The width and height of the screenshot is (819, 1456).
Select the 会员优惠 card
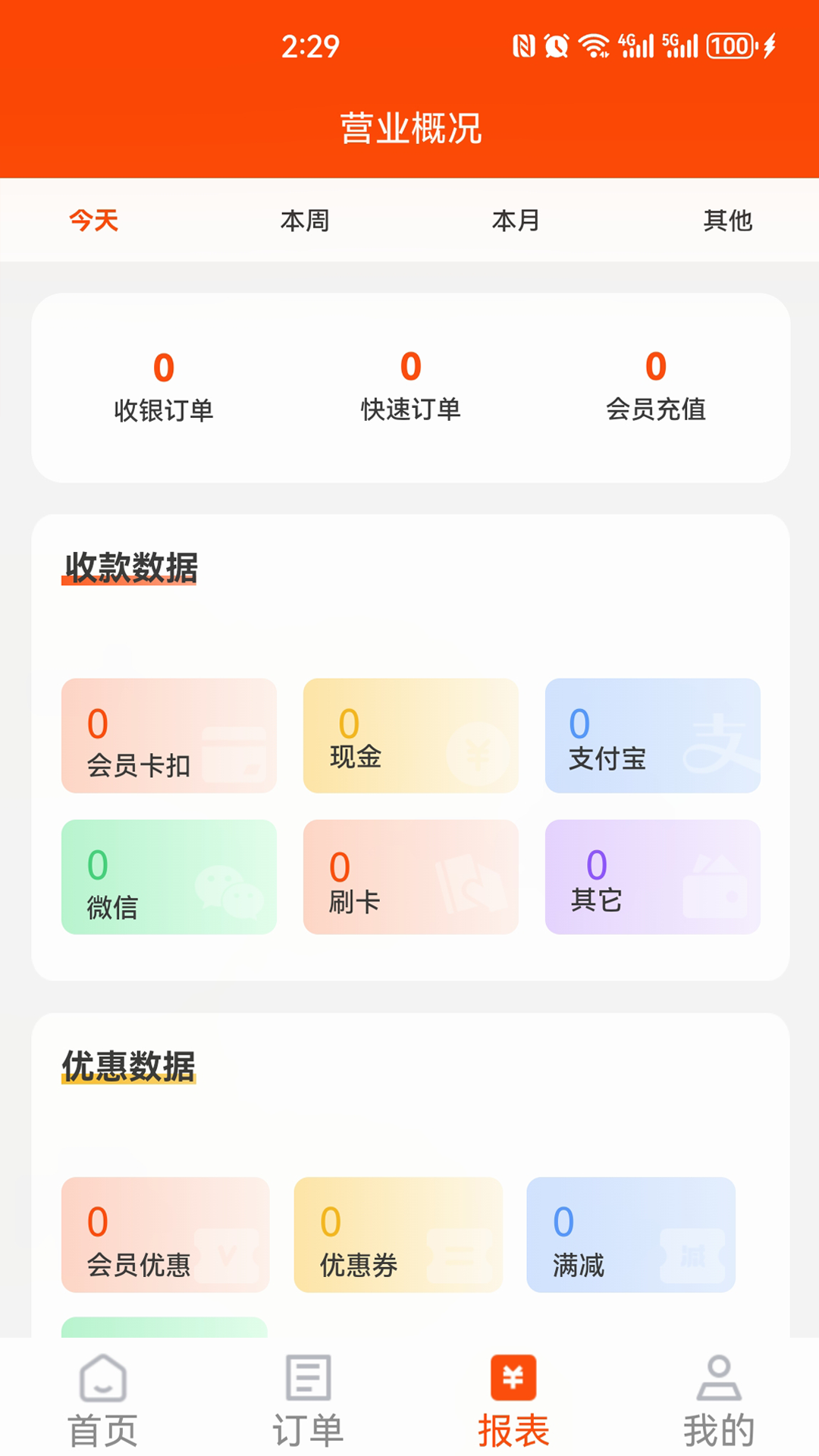165,1236
